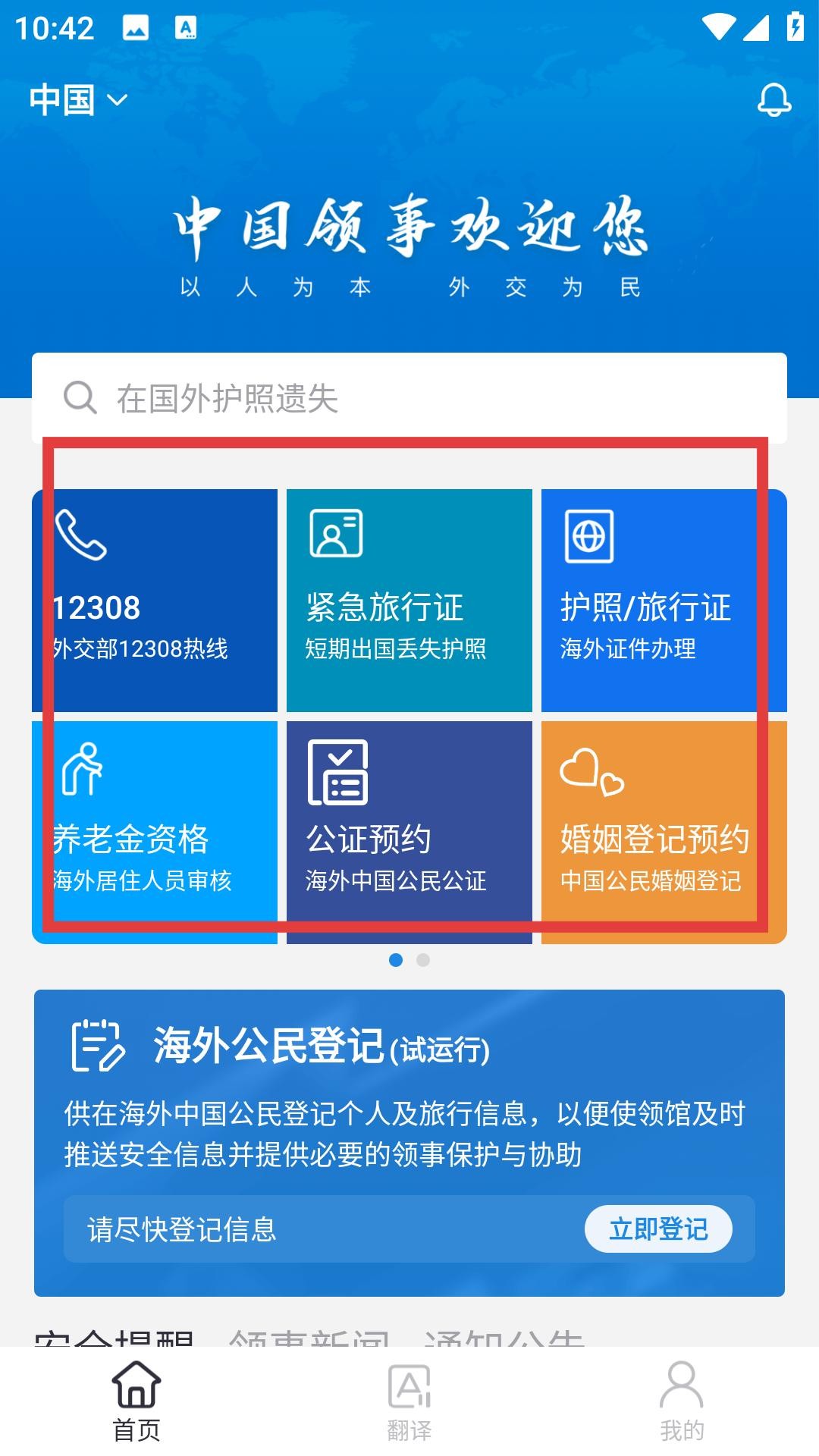Select the second page indicator dot
819x1456 pixels.
pos(423,960)
